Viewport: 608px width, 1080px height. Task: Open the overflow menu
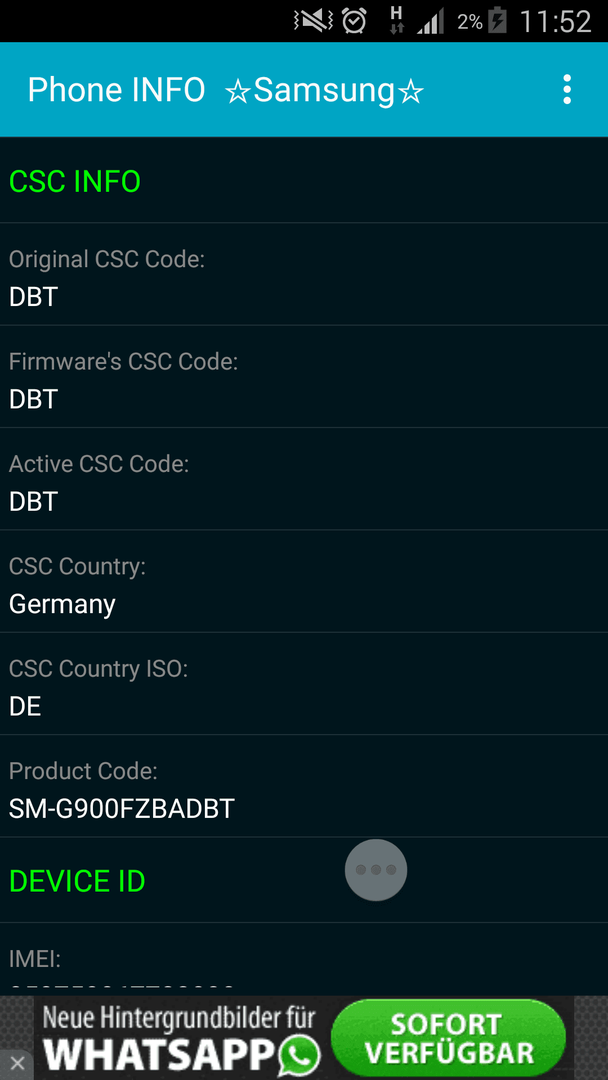(566, 90)
